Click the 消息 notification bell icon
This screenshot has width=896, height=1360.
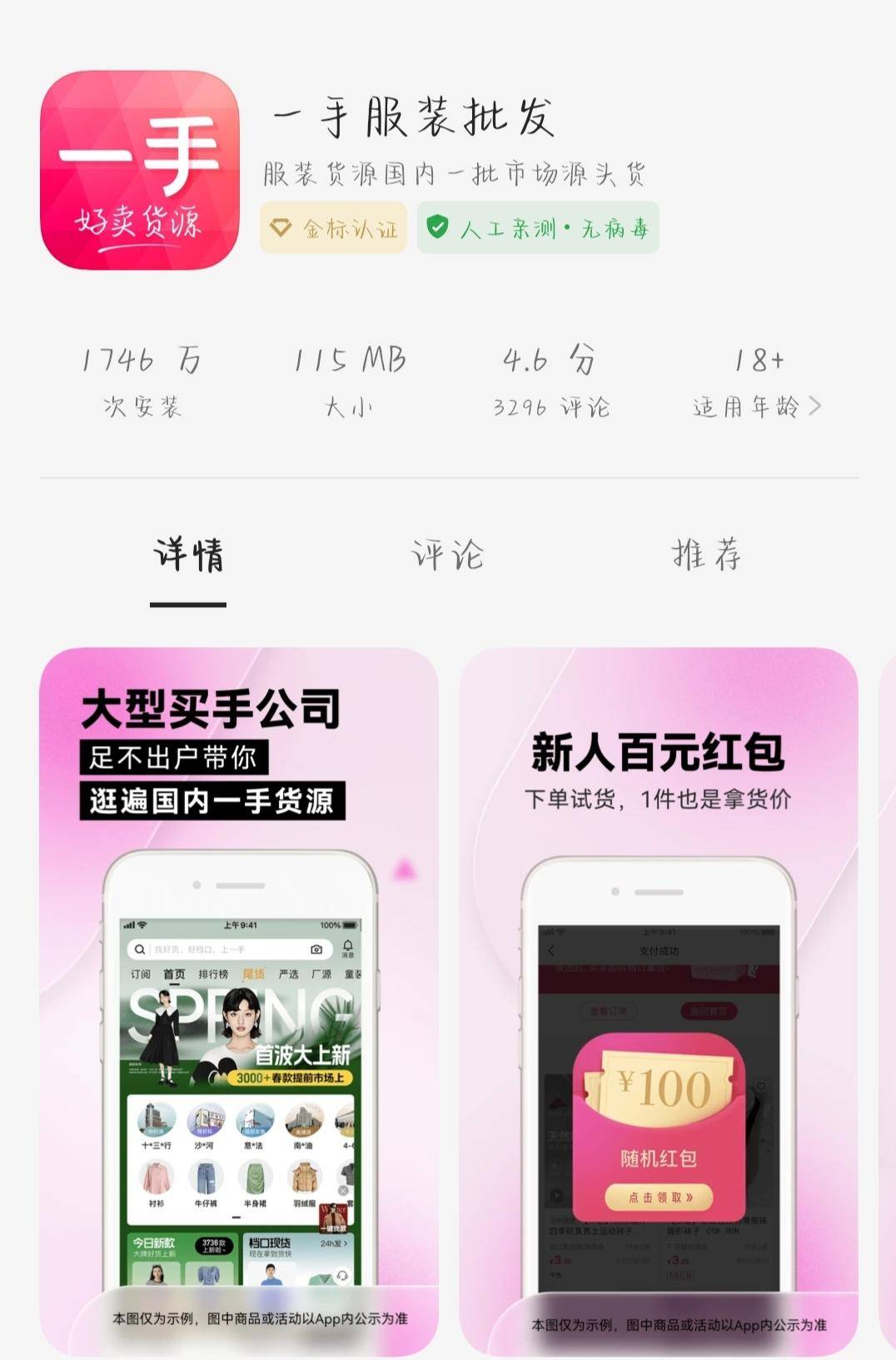(347, 947)
